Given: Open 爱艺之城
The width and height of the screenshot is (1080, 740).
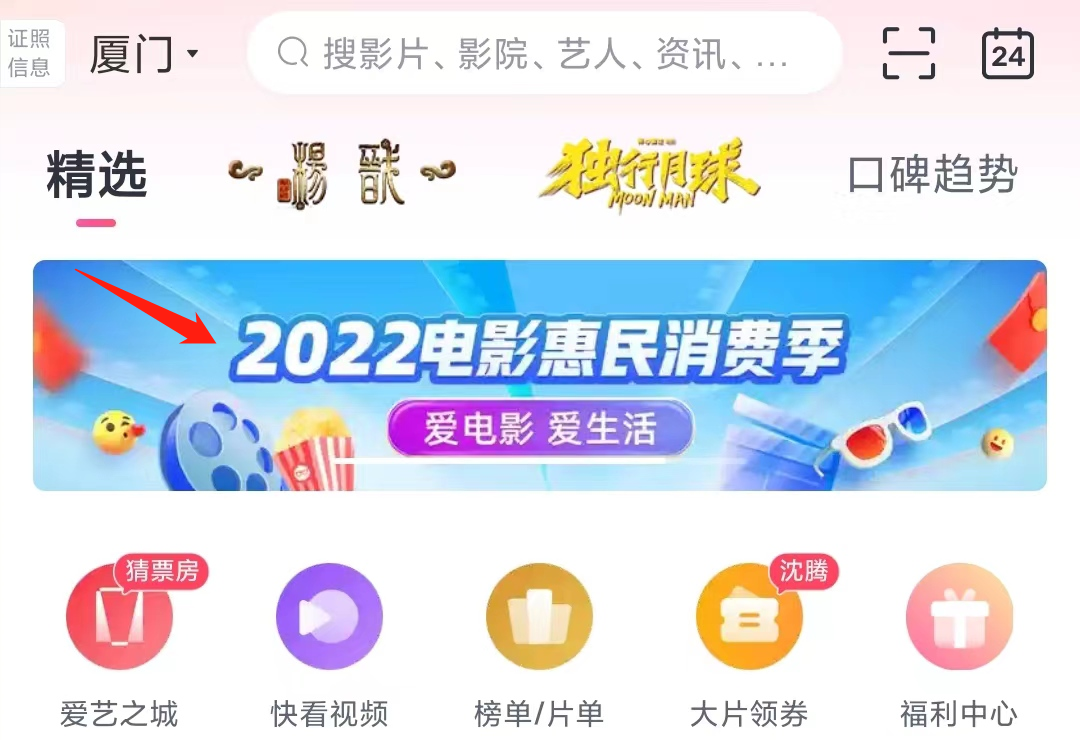Looking at the screenshot, I should [119, 640].
